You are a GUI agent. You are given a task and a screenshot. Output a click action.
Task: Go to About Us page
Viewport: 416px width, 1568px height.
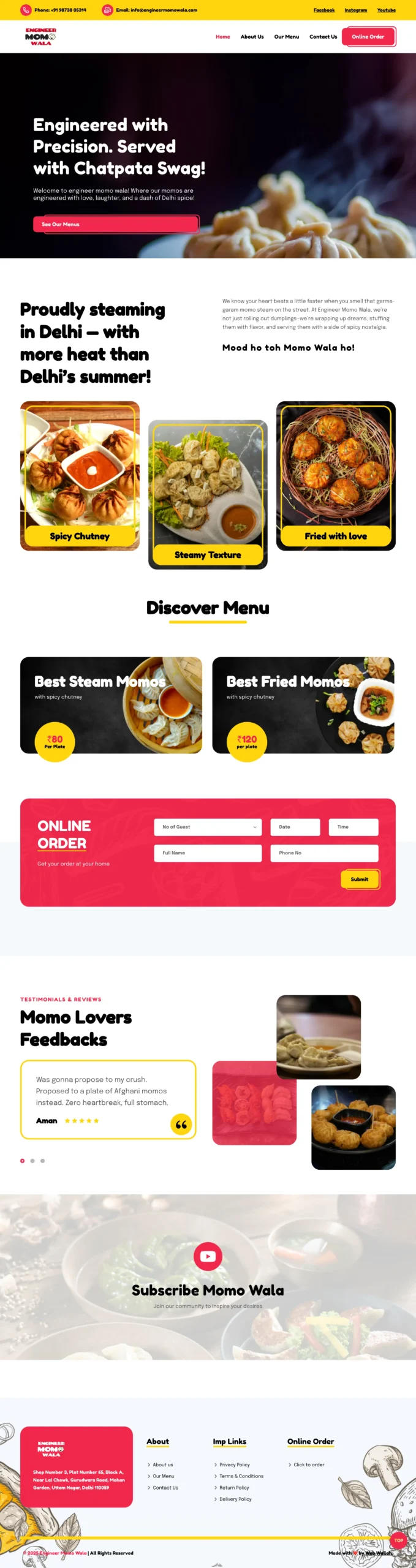point(252,37)
